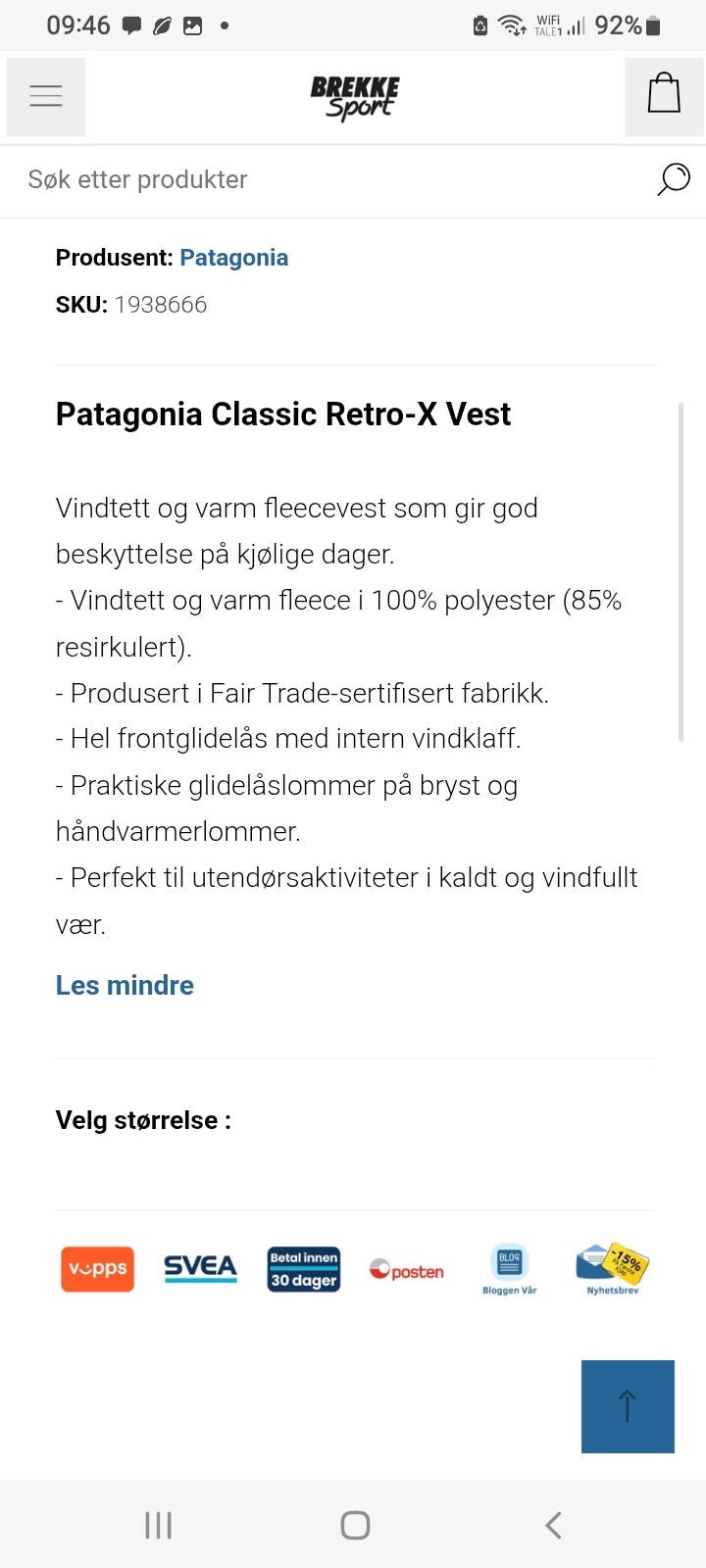
Task: Open the SVEA payment option icon
Action: coord(200,1267)
